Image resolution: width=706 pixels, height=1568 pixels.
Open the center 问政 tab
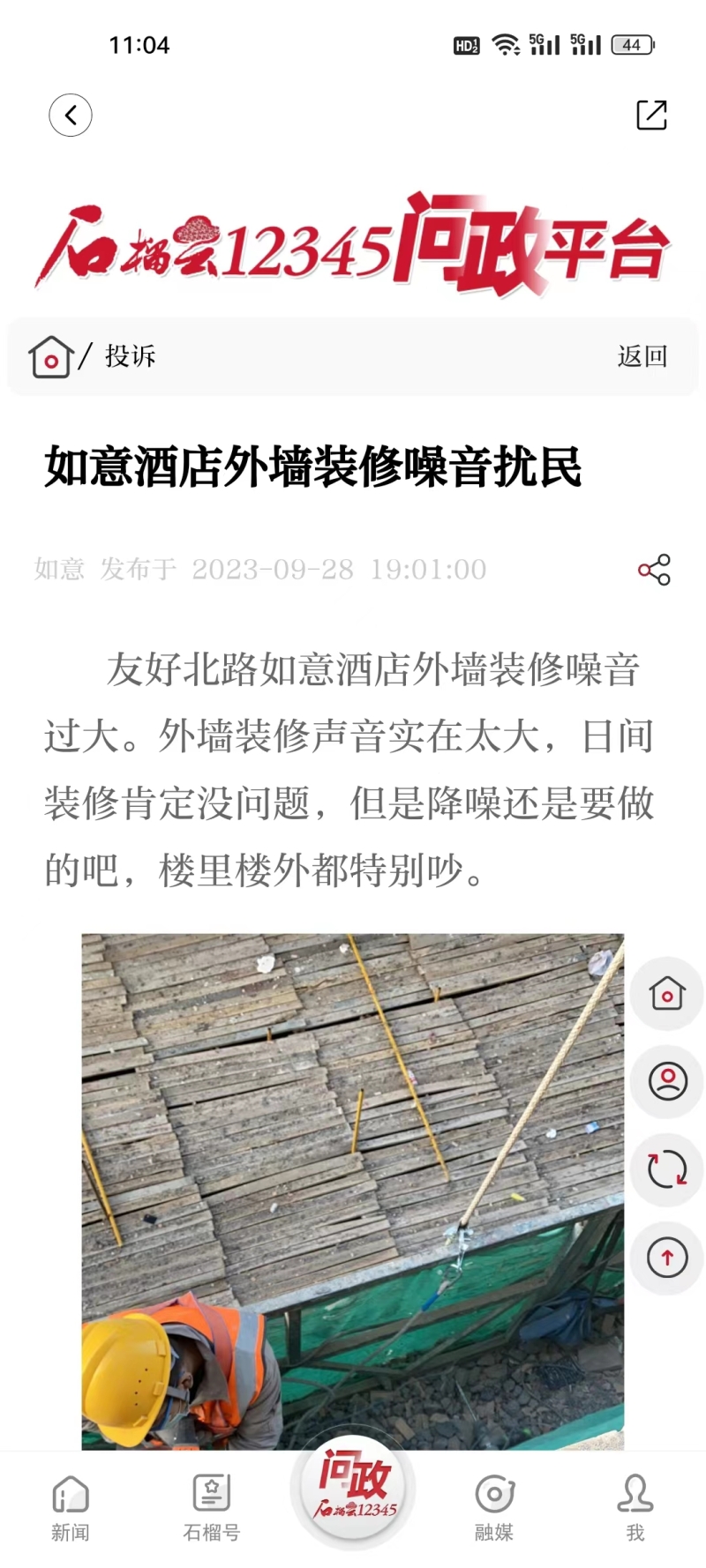coord(353,1490)
